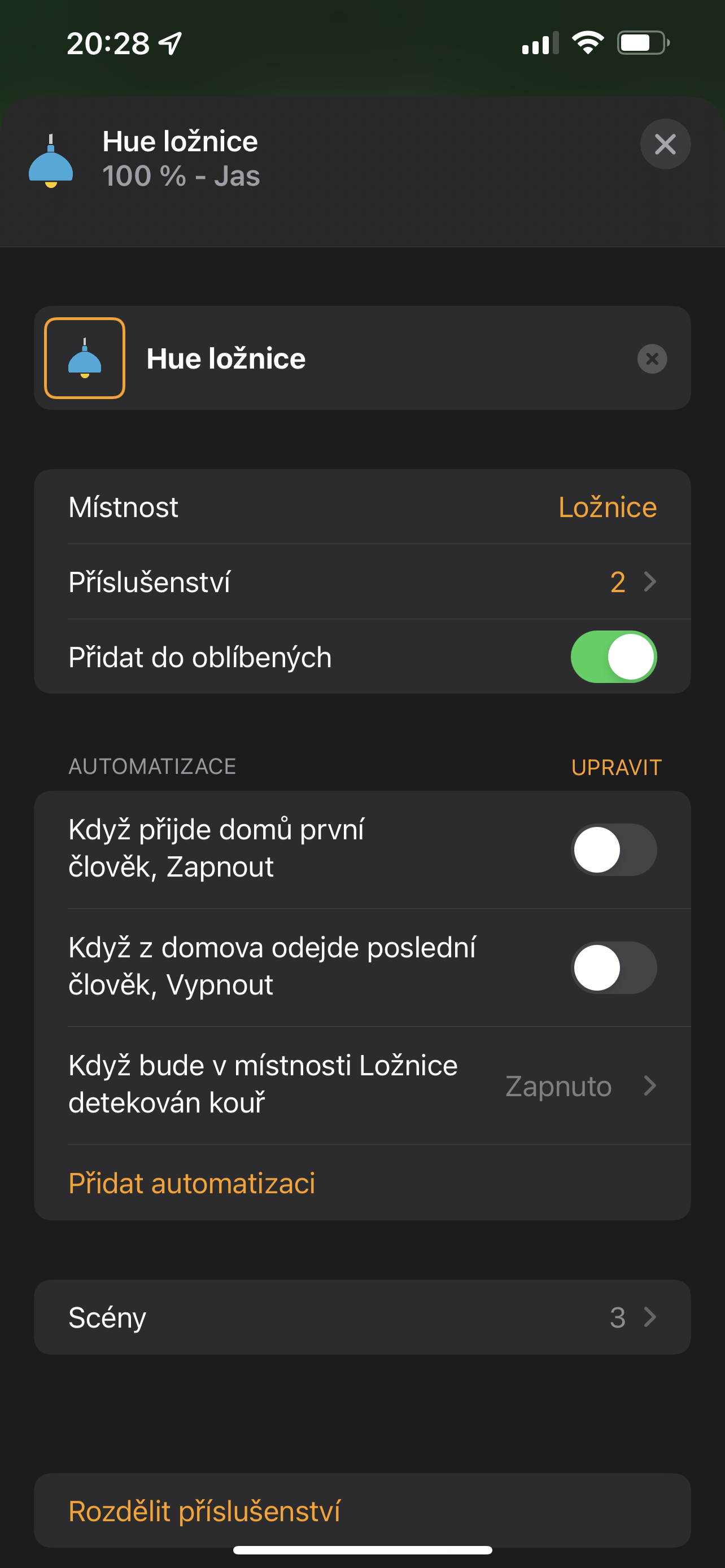Enable the první člověk Zapnout automation

(x=613, y=849)
